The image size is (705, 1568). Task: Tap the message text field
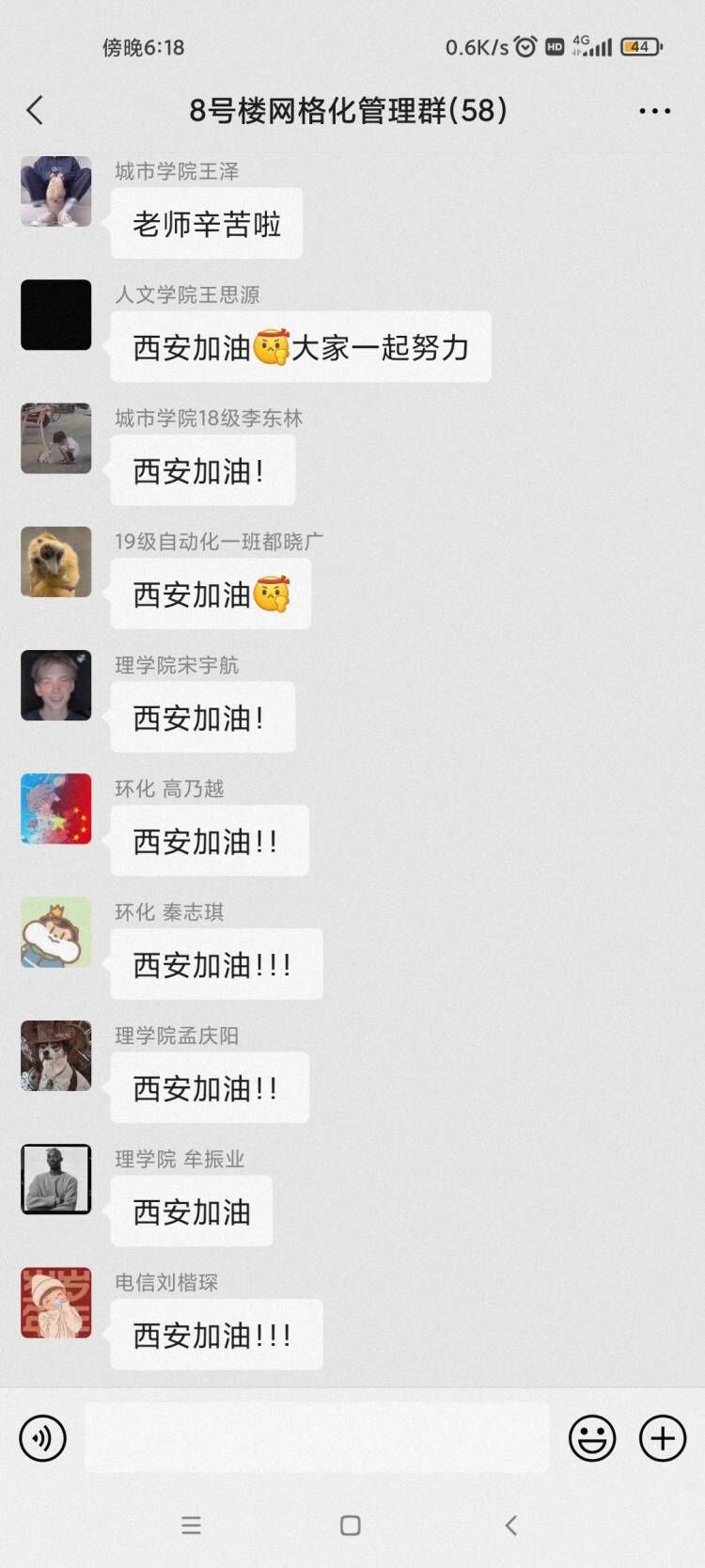coord(317,1438)
